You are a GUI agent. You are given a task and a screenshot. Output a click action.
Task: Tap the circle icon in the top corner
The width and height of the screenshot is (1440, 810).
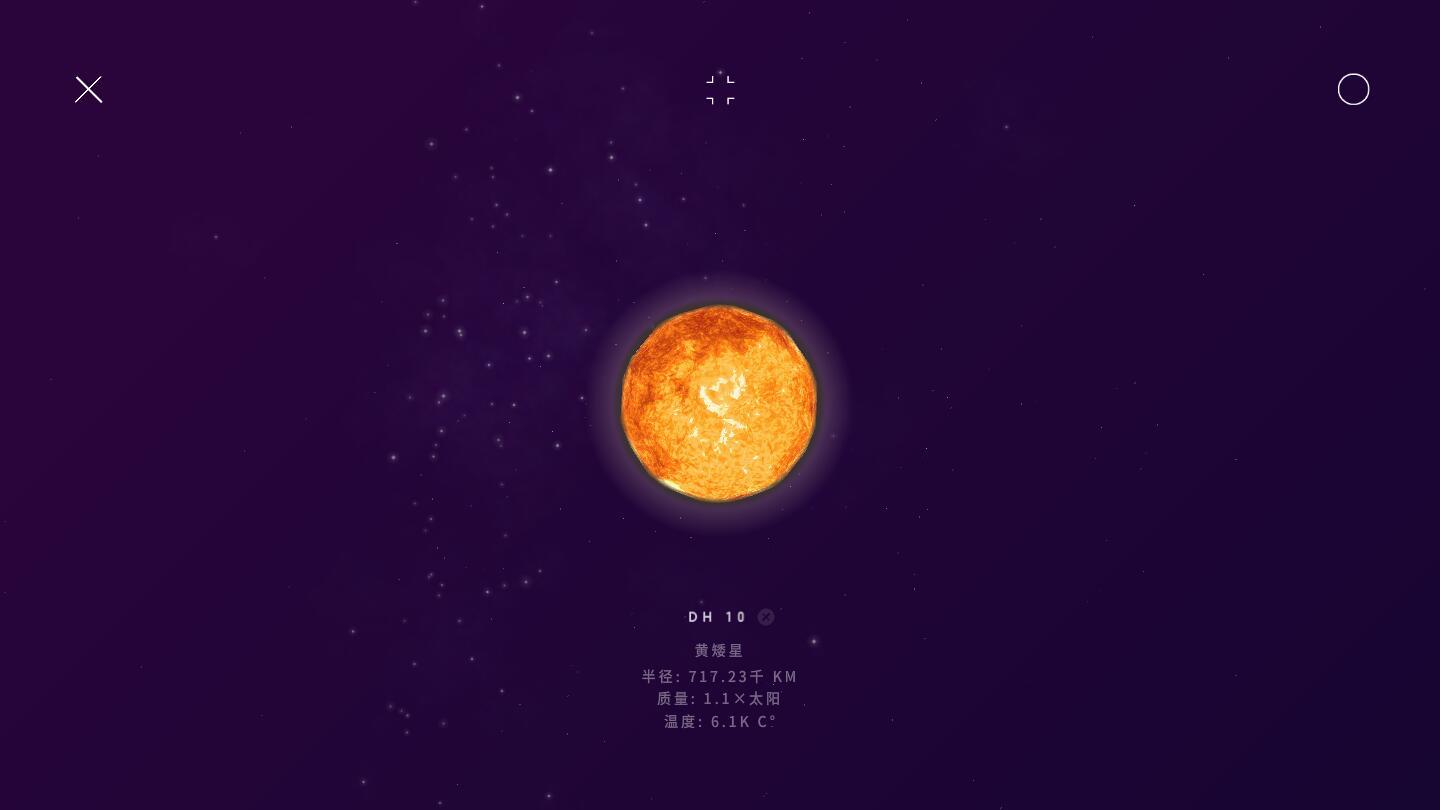(1353, 90)
